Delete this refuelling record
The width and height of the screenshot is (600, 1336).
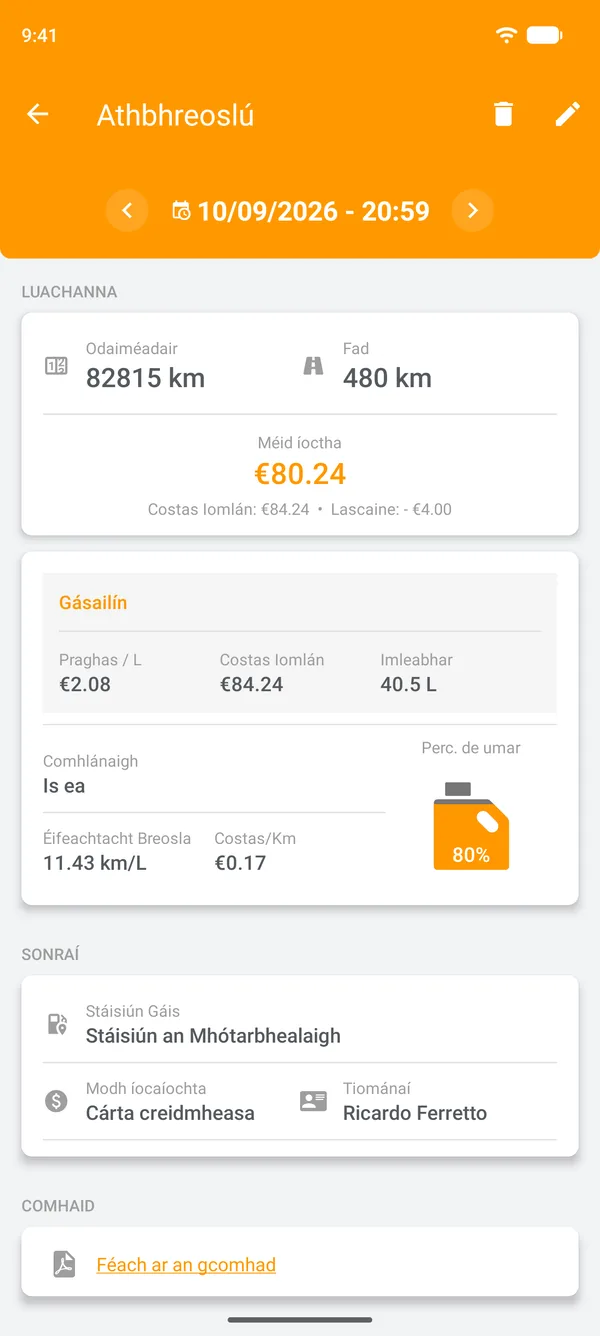pos(503,115)
